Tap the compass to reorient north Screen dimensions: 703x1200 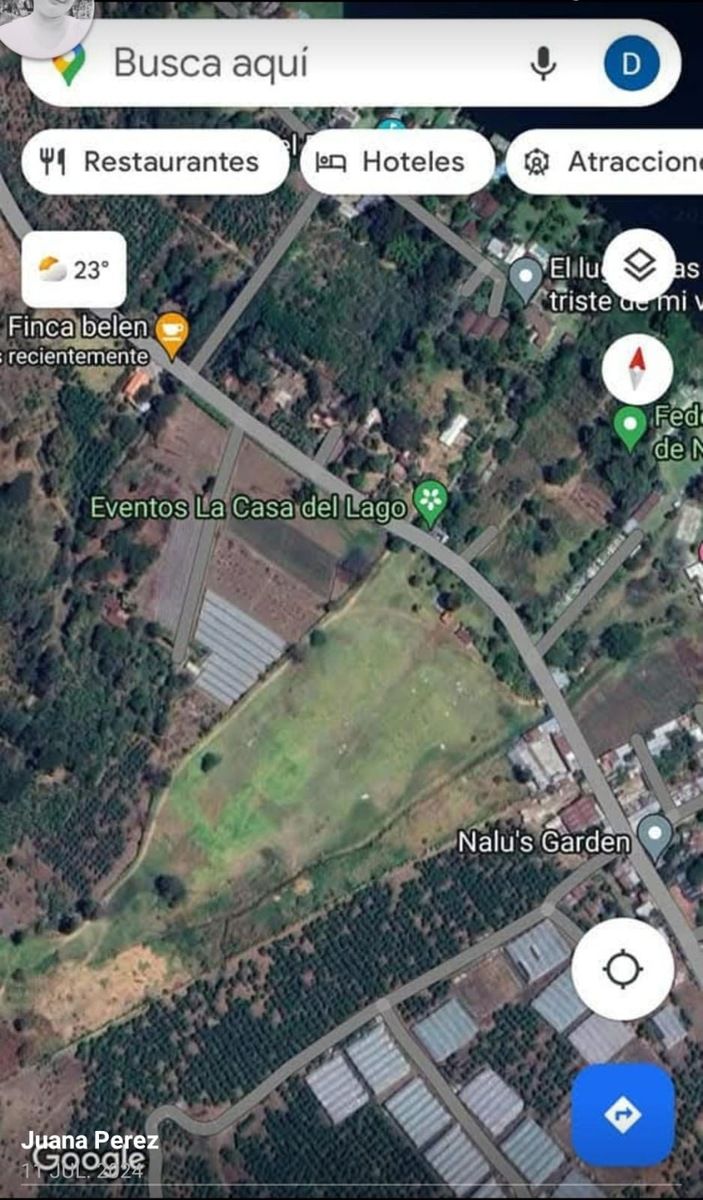coord(637,370)
